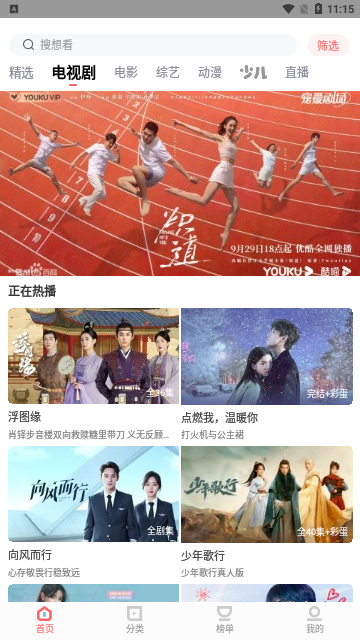The height and width of the screenshot is (640, 360).
Task: Open the 炽道 featured banner
Action: [x=180, y=184]
